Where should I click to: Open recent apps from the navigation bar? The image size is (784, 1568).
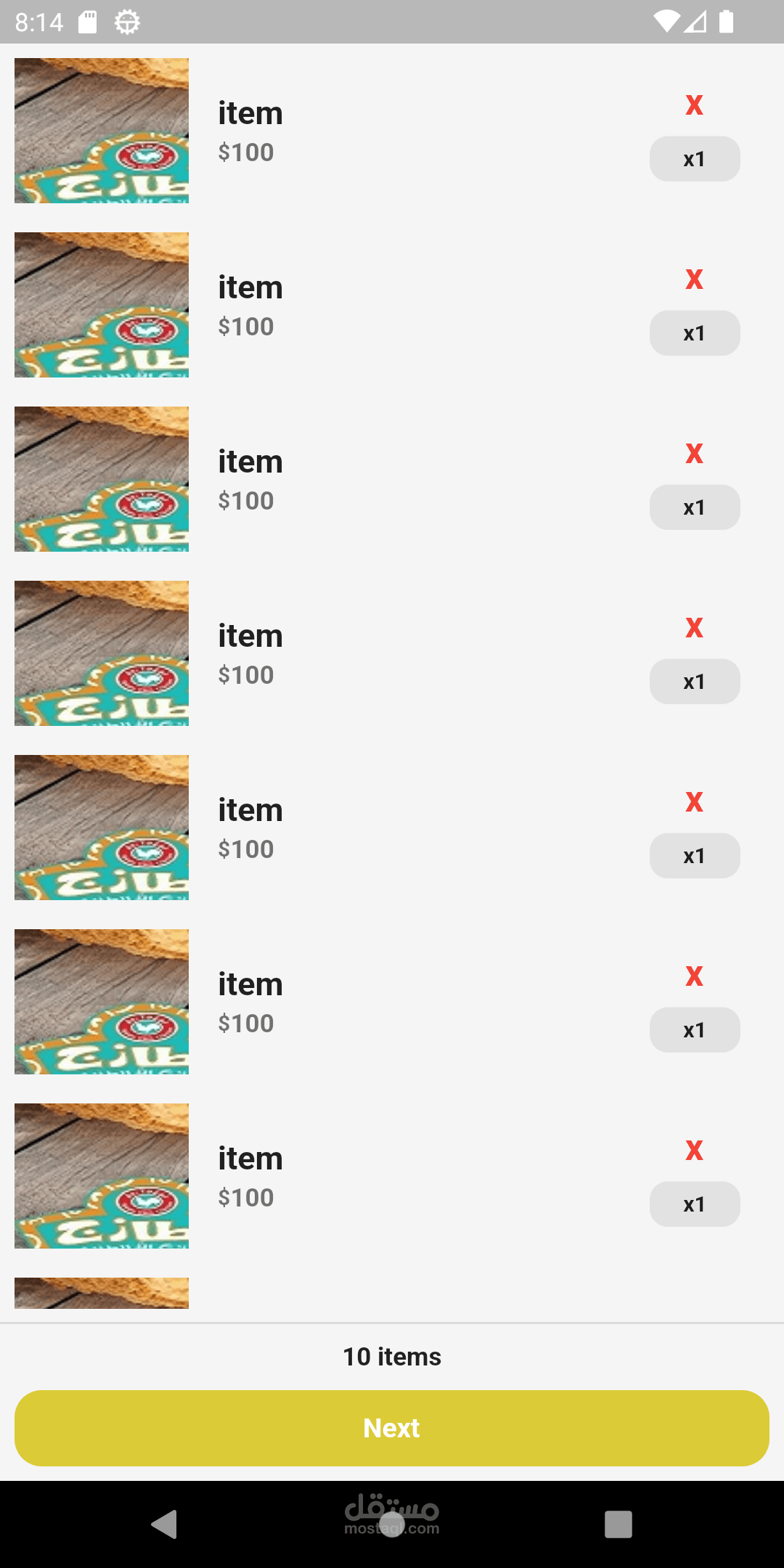pos(618,1524)
